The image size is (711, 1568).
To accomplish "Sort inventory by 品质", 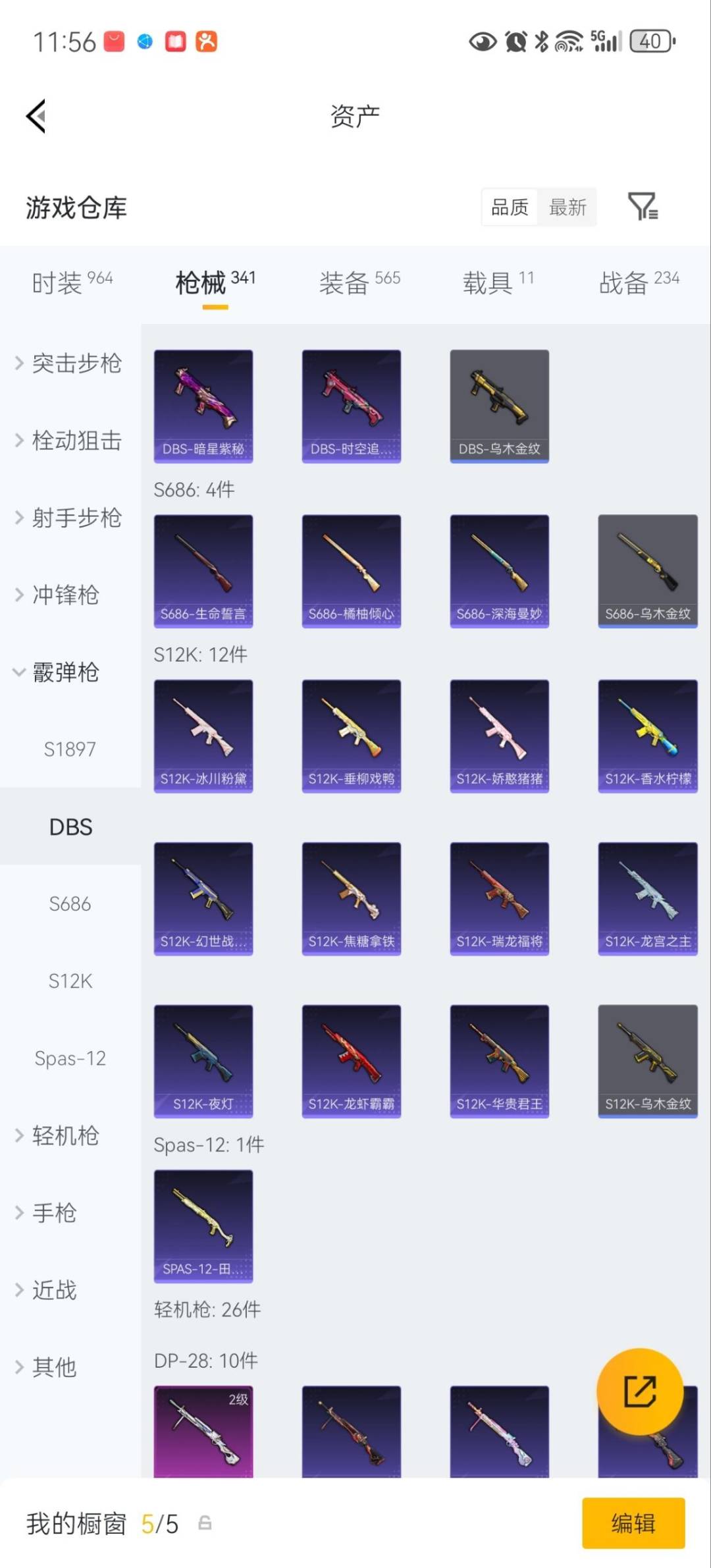I will coord(510,207).
